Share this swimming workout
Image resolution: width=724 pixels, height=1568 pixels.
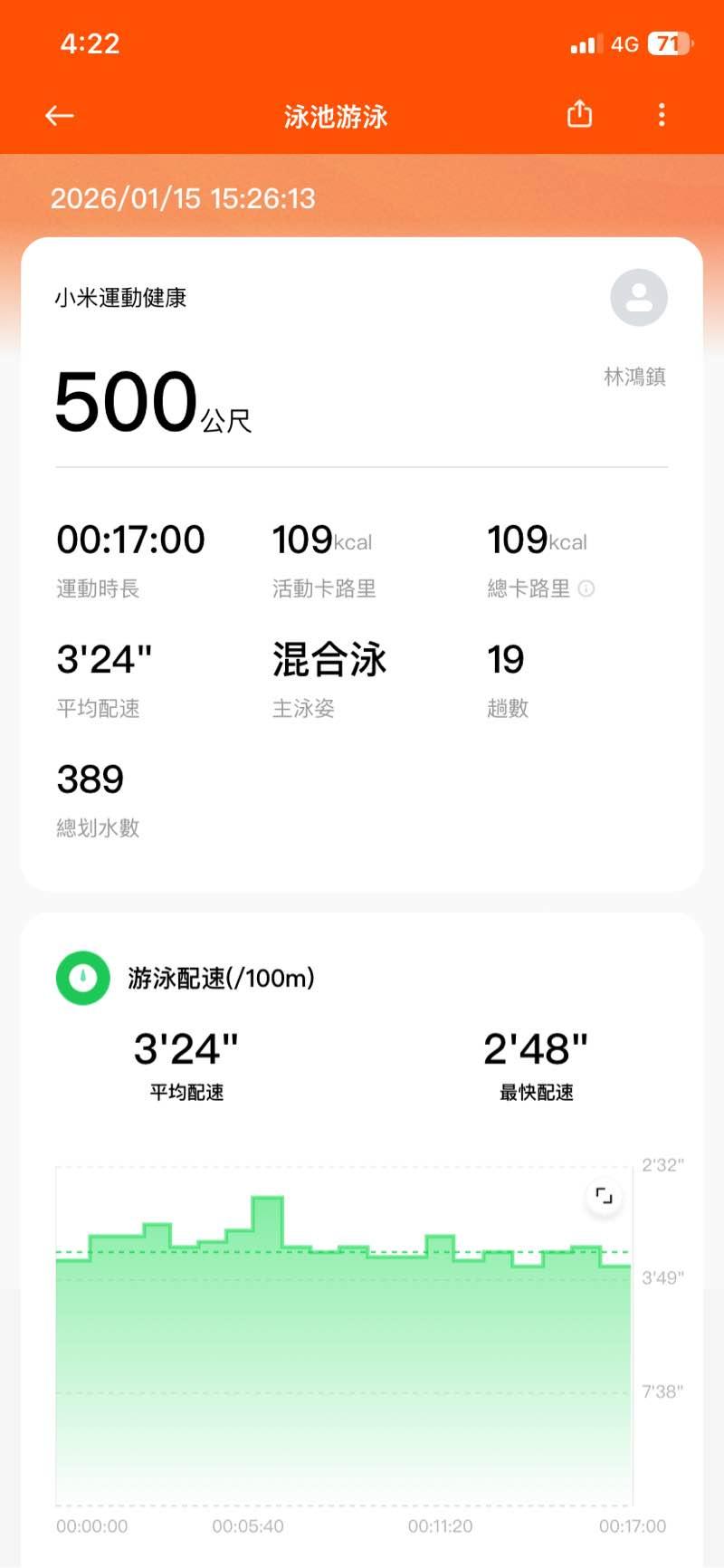pyautogui.click(x=579, y=115)
